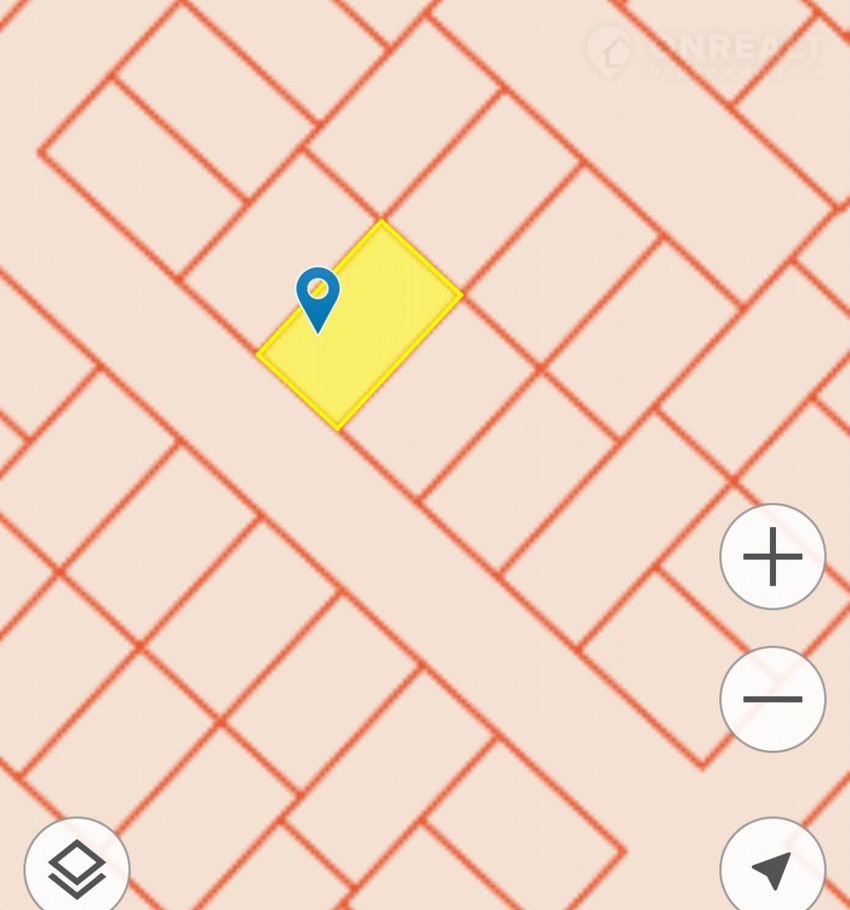
Task: Tap the blue location pin marker
Action: coord(318,296)
